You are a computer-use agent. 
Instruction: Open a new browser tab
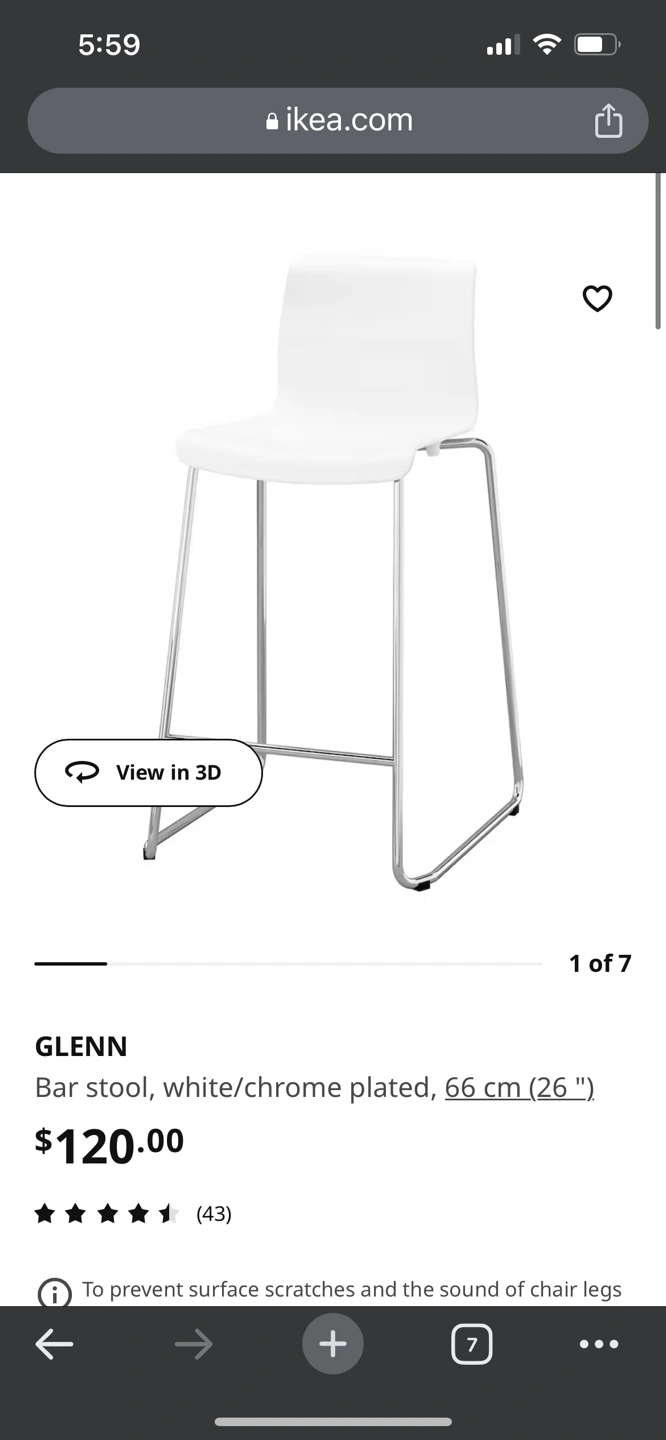tap(333, 1344)
